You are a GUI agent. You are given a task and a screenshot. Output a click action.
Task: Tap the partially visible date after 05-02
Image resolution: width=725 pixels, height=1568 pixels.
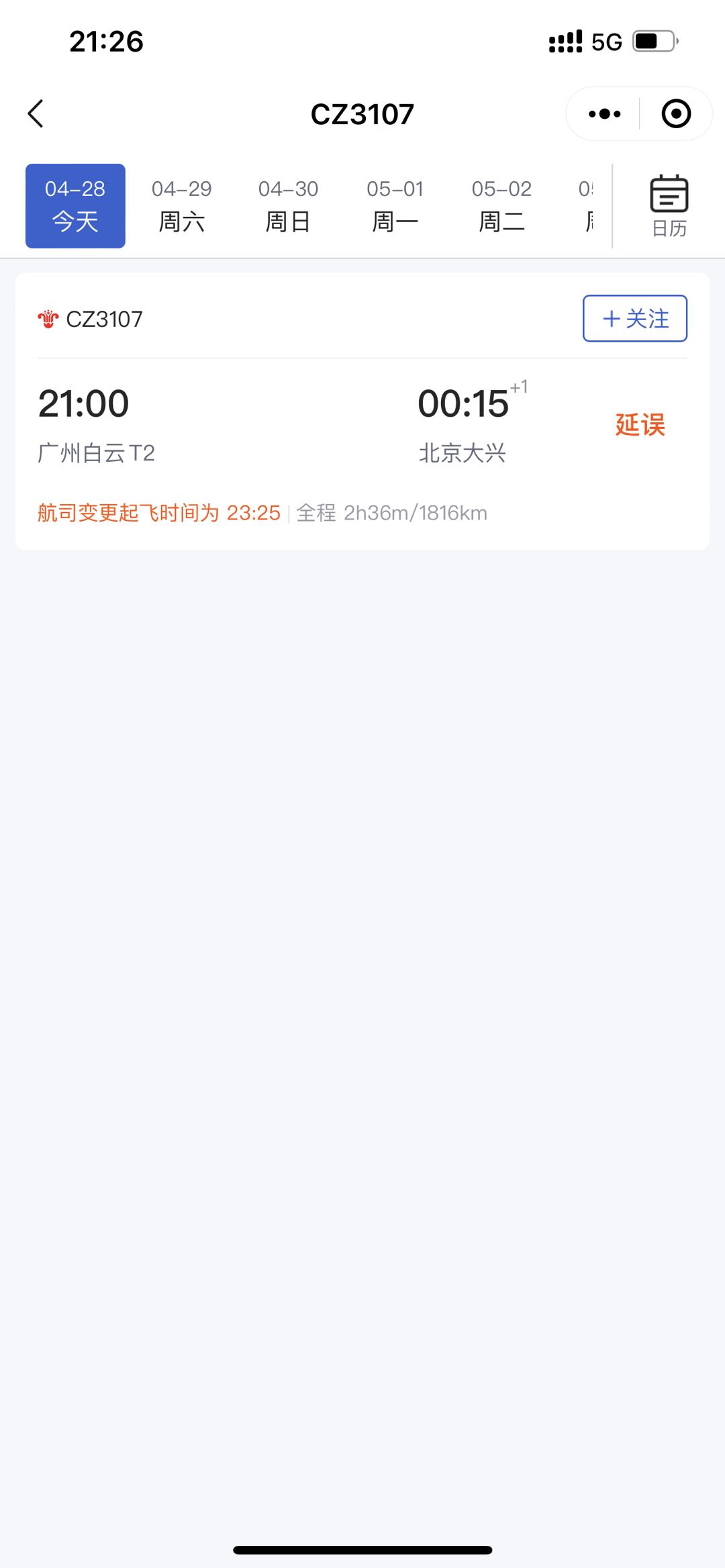(x=589, y=205)
